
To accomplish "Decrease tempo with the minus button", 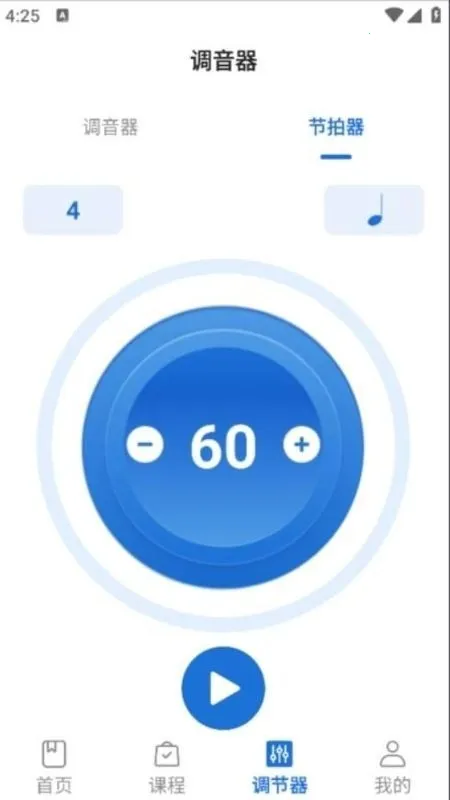I will pyautogui.click(x=145, y=444).
